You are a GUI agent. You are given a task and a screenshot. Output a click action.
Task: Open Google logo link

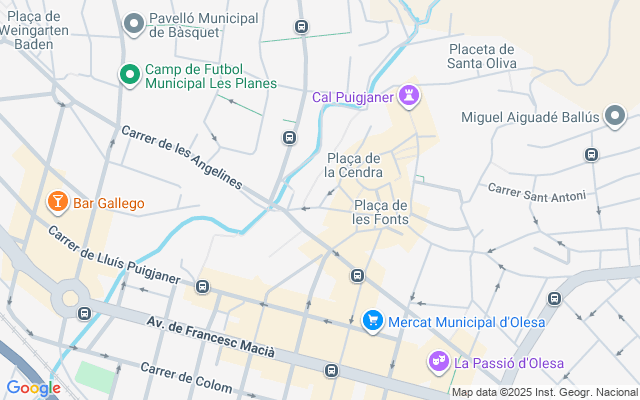pyautogui.click(x=33, y=388)
